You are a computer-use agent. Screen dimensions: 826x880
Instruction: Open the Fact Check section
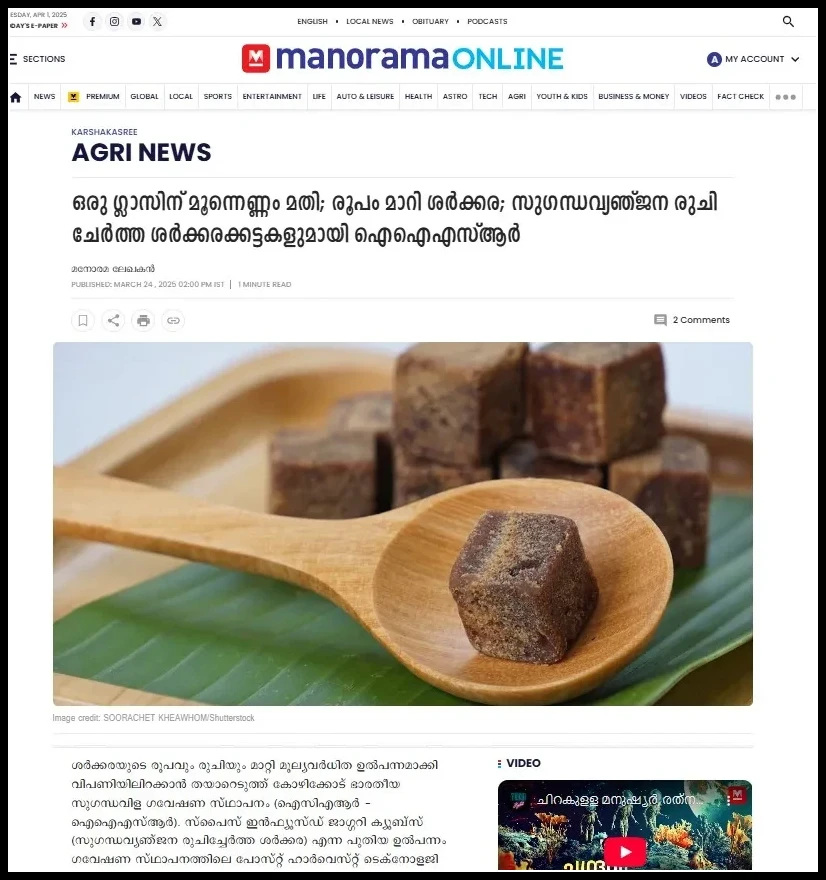740,97
